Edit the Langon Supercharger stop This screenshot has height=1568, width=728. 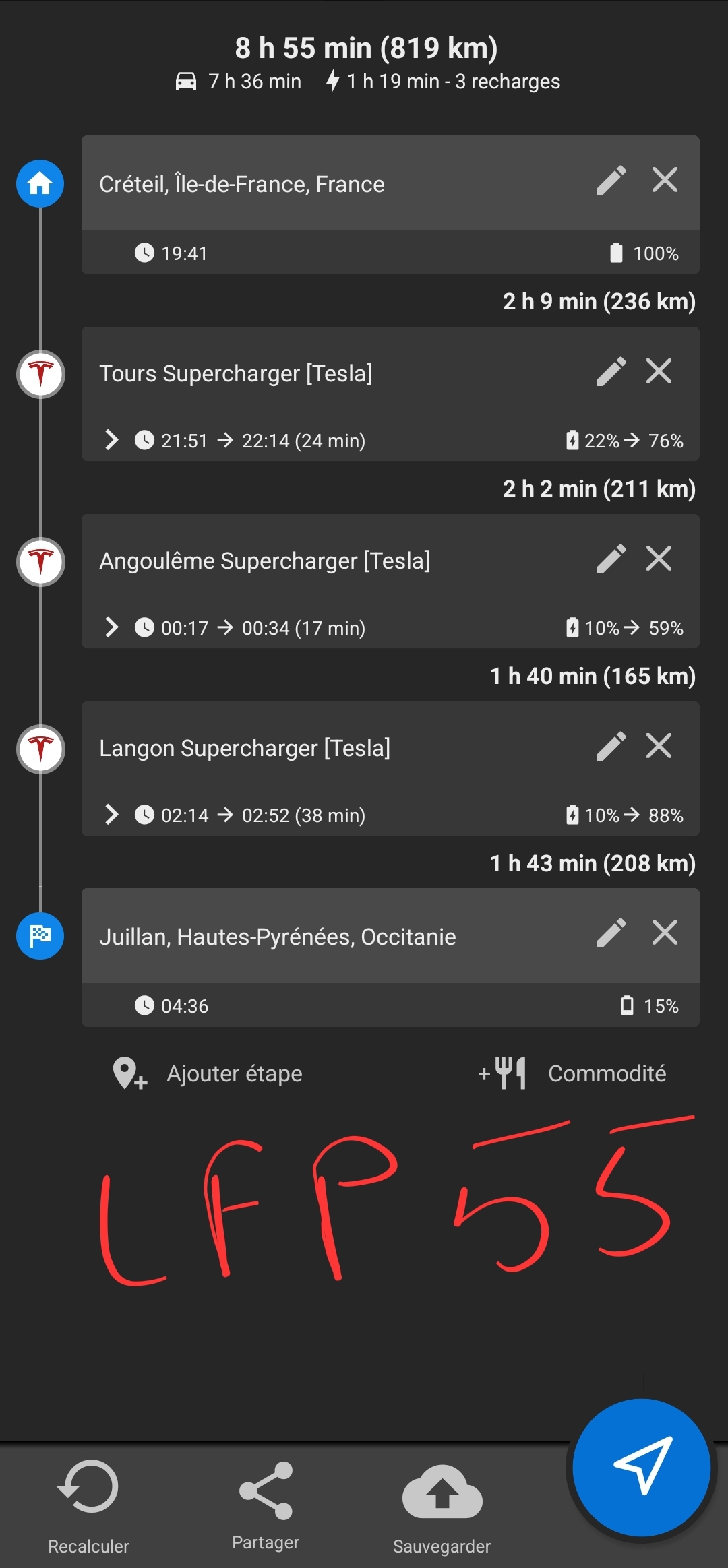(611, 746)
